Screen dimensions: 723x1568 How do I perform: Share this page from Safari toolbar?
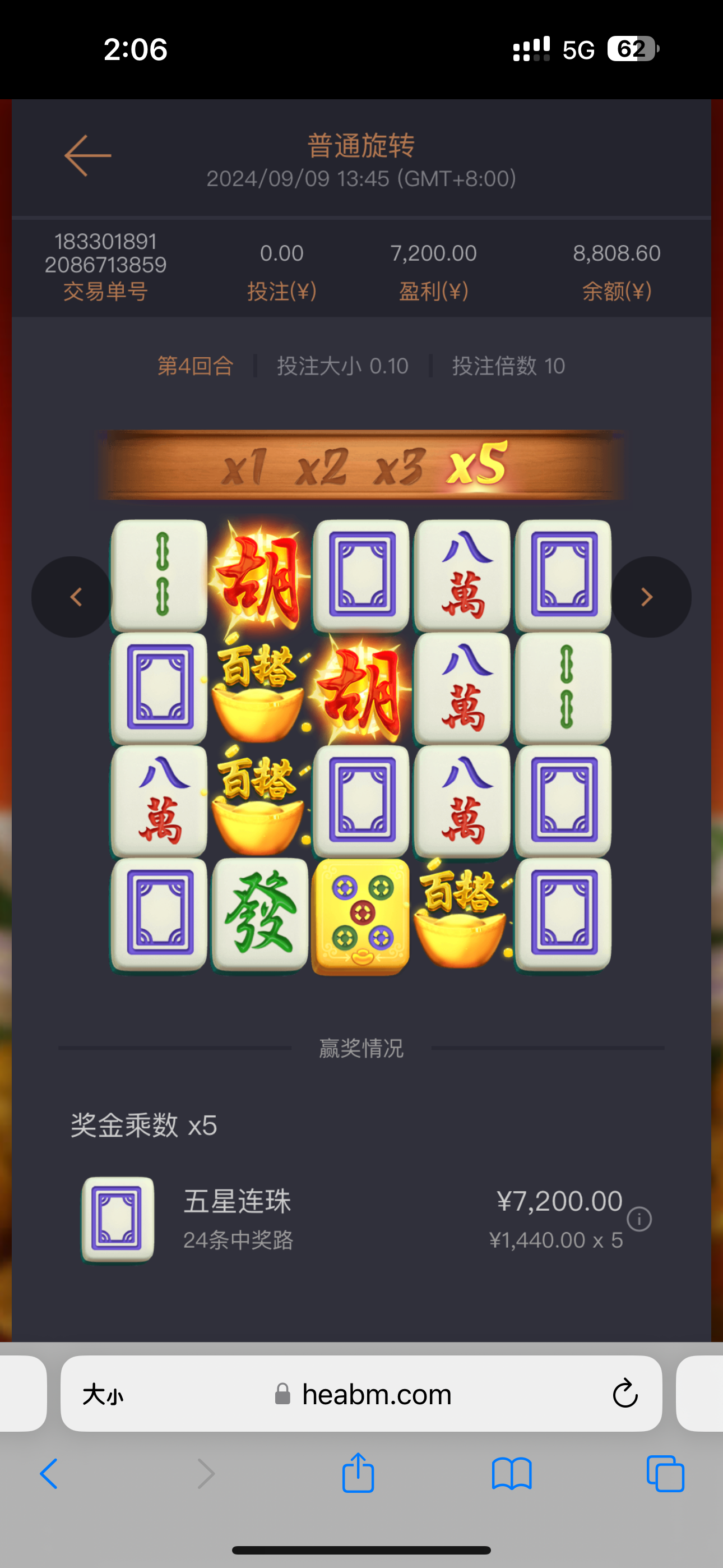pyautogui.click(x=358, y=1473)
